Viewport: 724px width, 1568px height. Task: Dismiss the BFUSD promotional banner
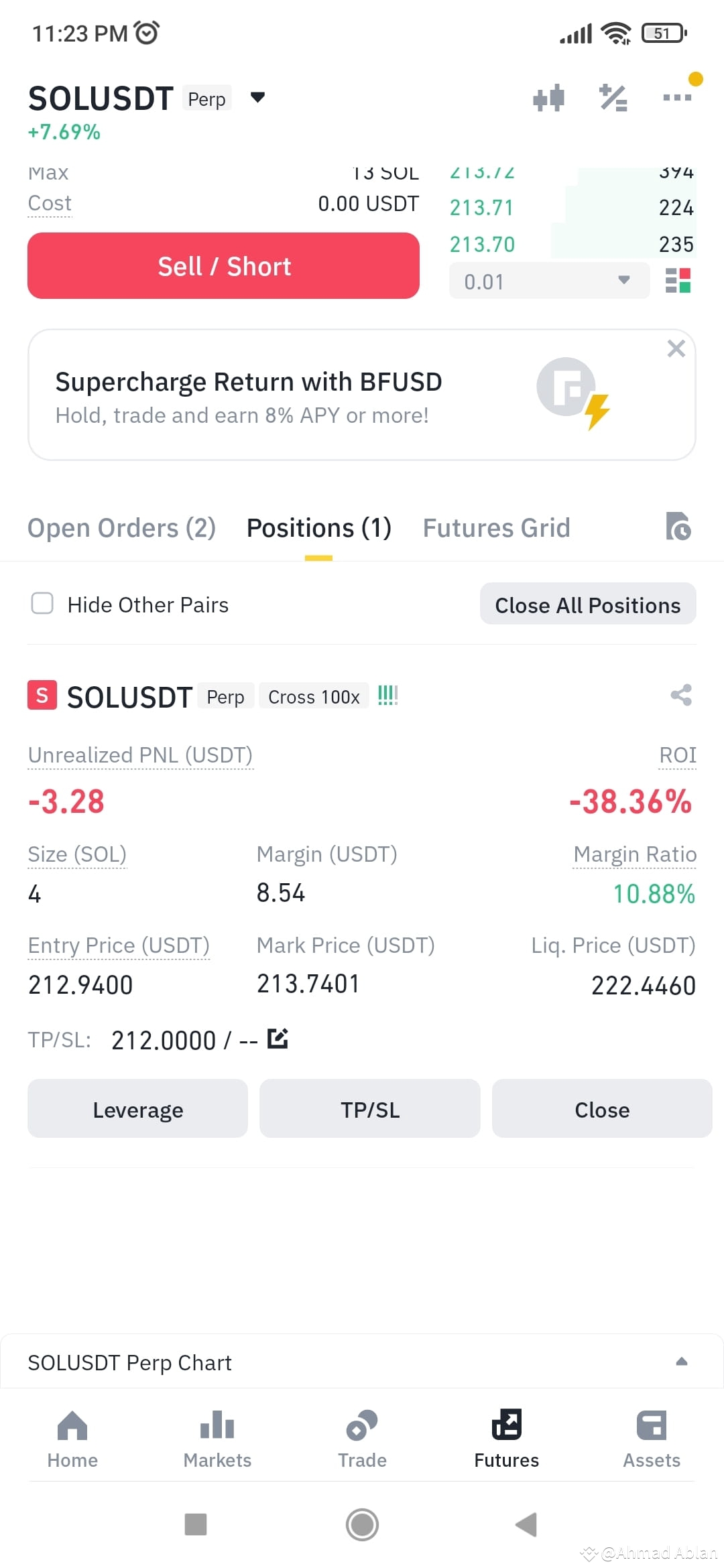[676, 348]
